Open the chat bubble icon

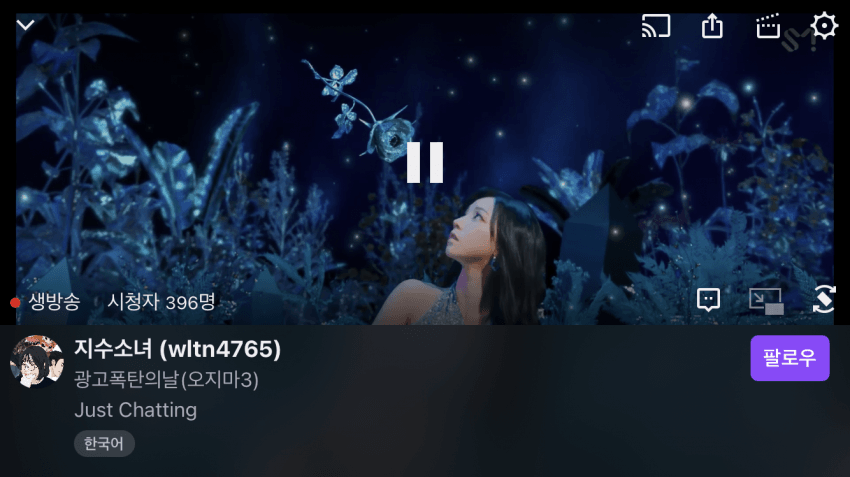pyautogui.click(x=709, y=299)
